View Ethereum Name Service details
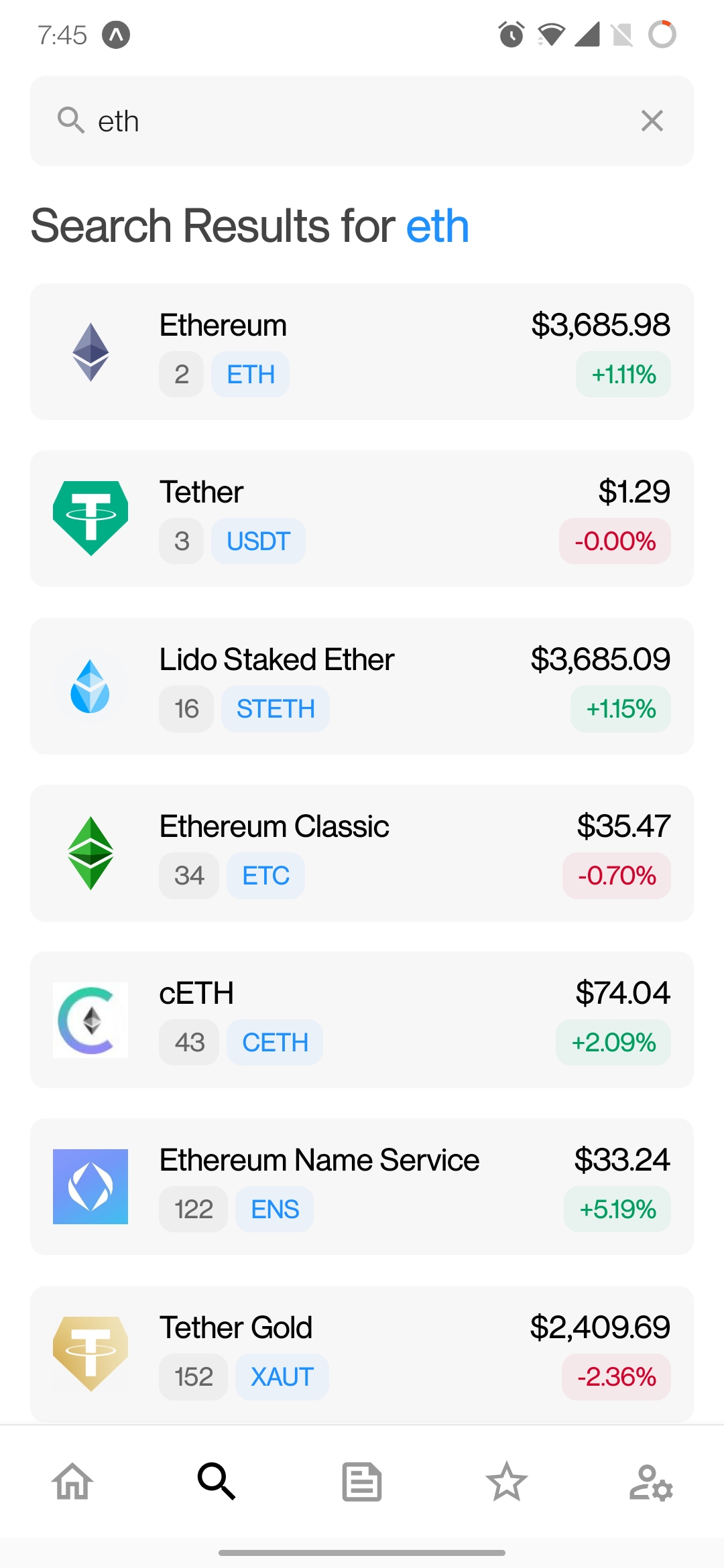Screen dimensions: 724x1568 tap(362, 1187)
